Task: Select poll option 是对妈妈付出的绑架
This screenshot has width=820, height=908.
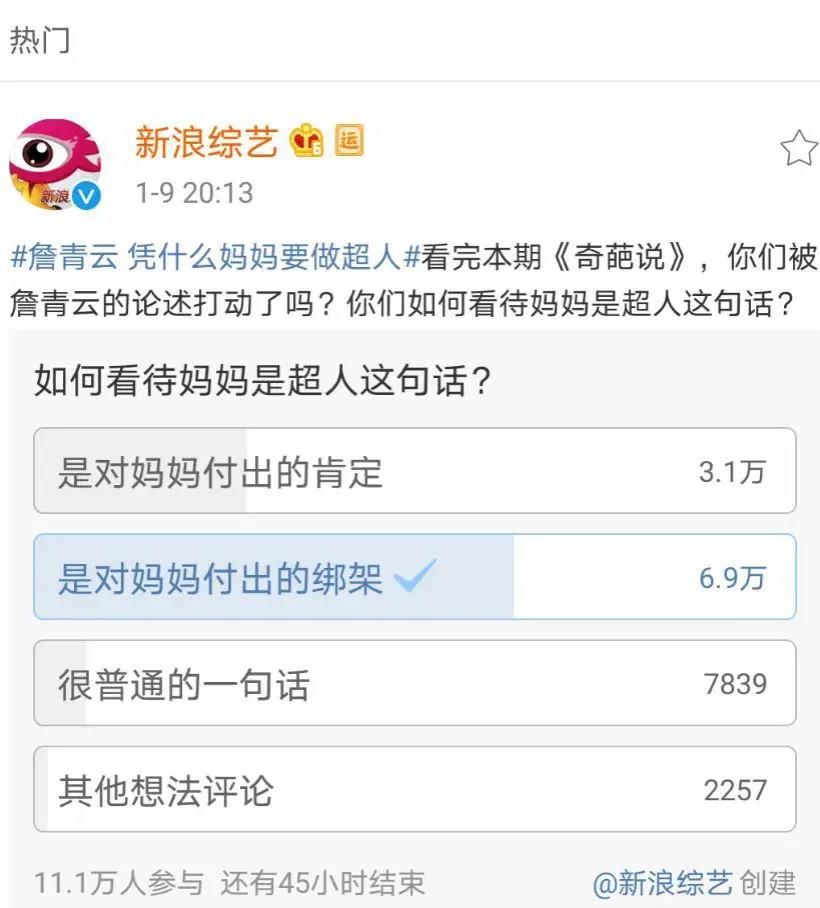Action: click(414, 577)
